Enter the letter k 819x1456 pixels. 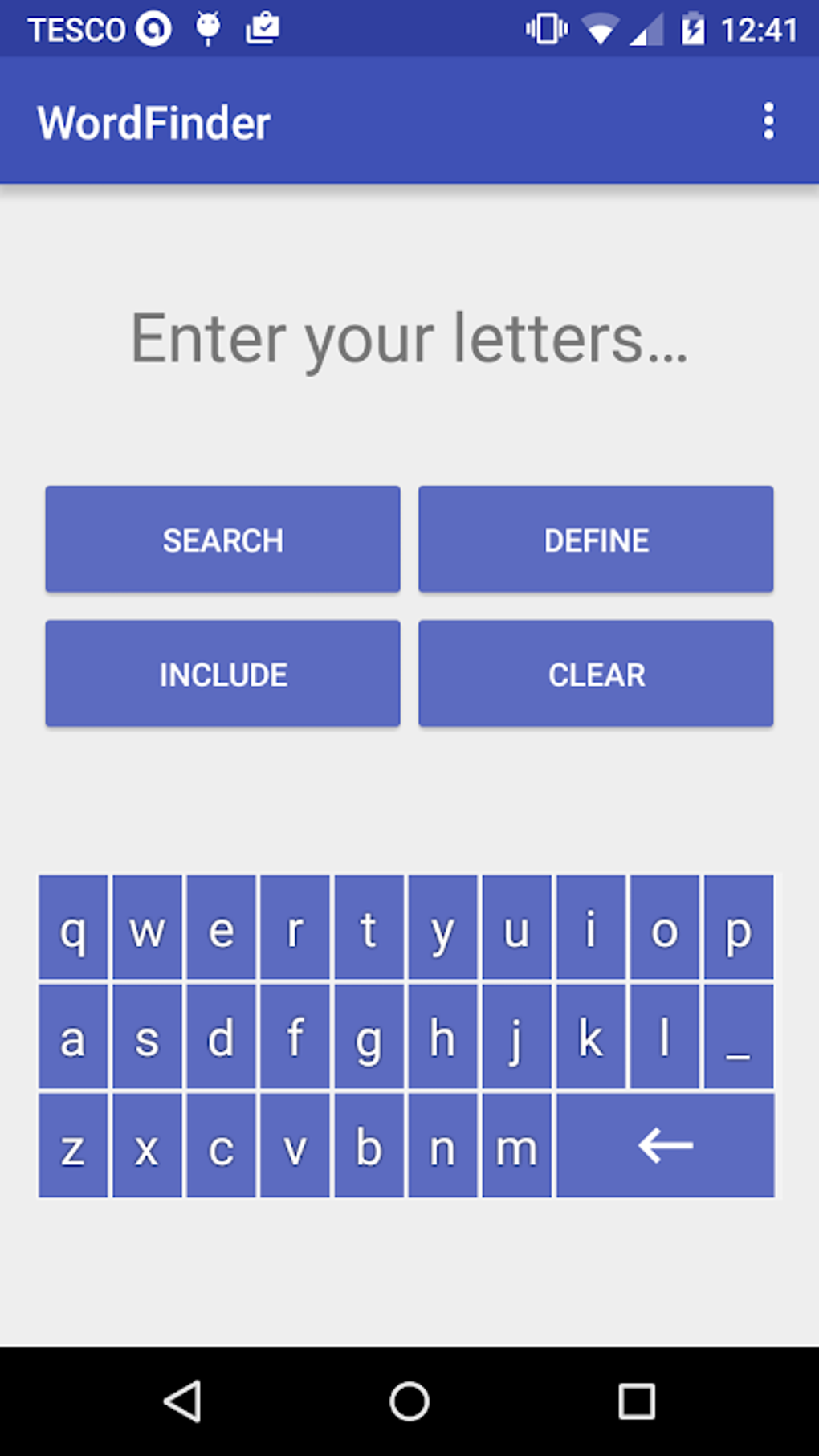590,1038
